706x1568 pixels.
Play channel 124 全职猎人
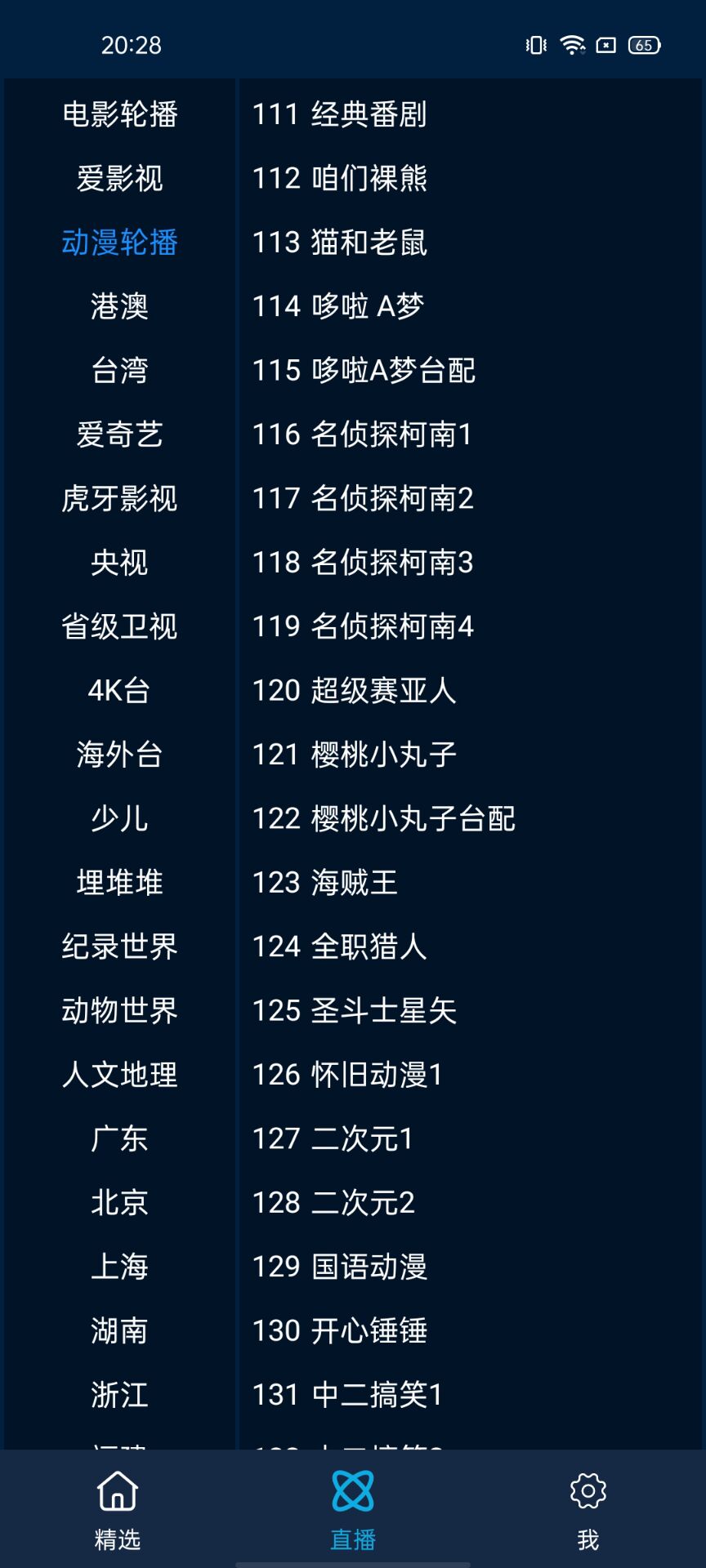pyautogui.click(x=472, y=947)
